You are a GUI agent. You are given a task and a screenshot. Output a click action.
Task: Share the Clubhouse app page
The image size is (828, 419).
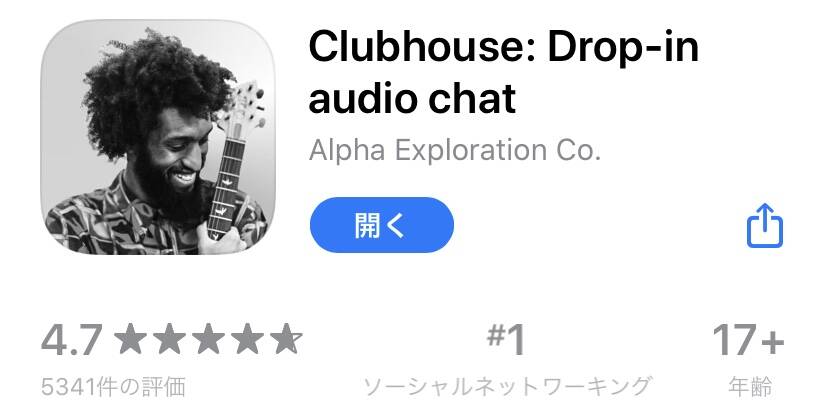click(764, 226)
